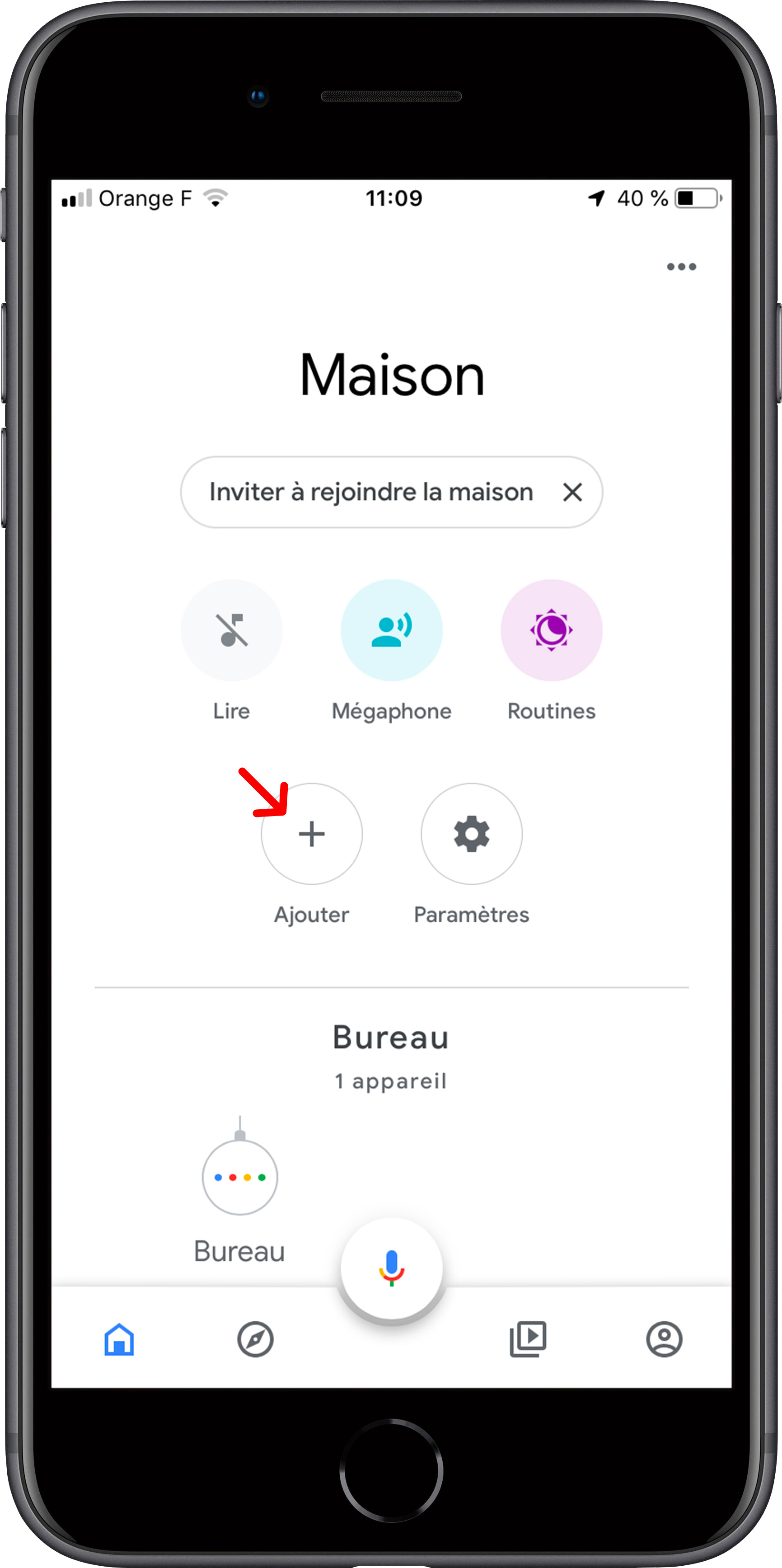The width and height of the screenshot is (782, 1568).
Task: Open the Bureau speaker device
Action: [240, 1178]
